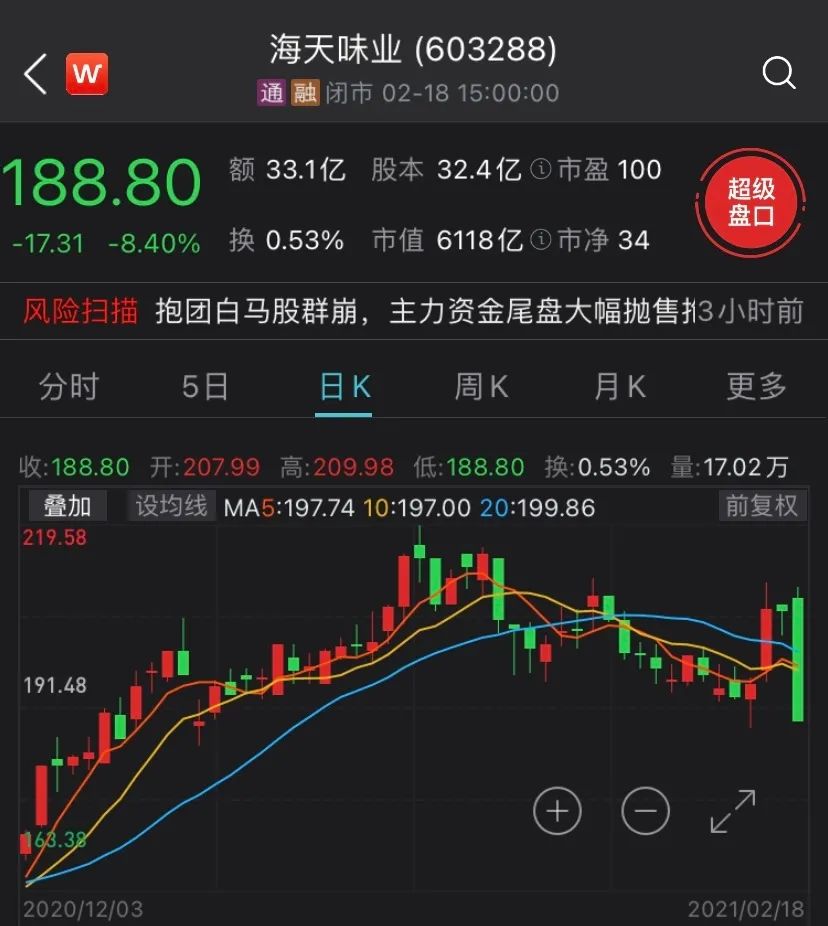The height and width of the screenshot is (926, 828).
Task: Switch to the 5日 chart tab
Action: pyautogui.click(x=205, y=386)
